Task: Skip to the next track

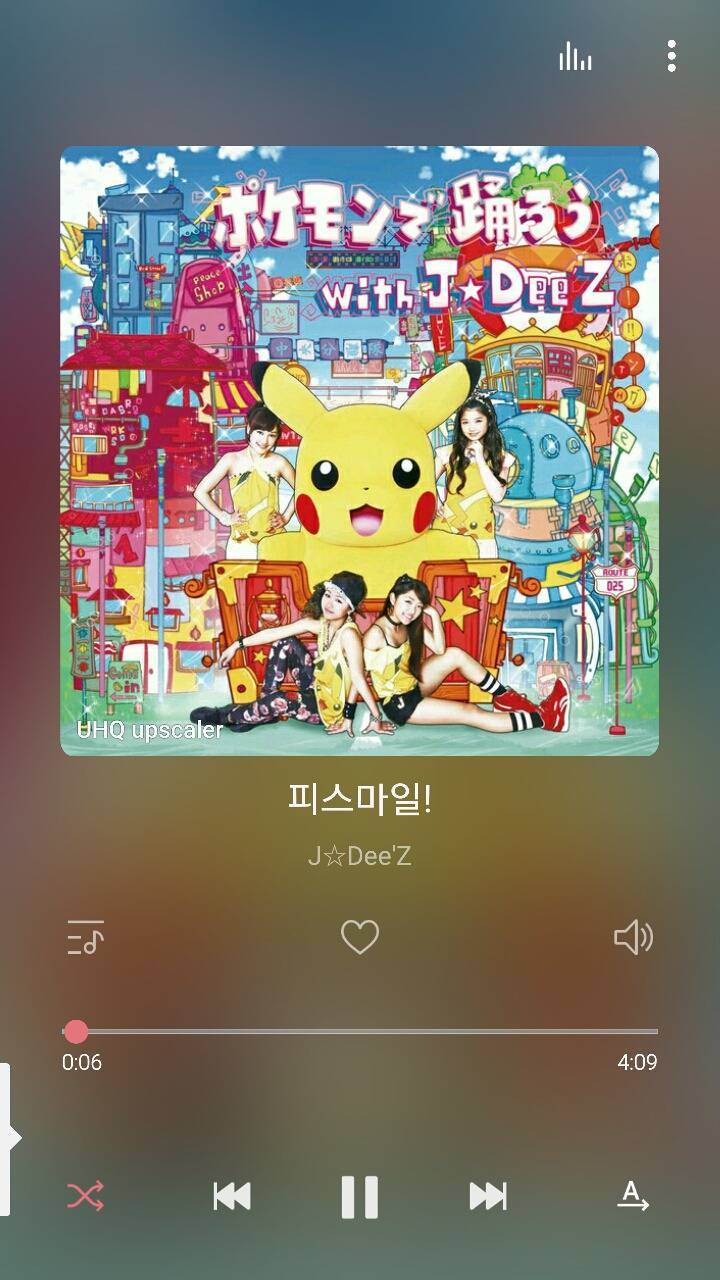Action: pyautogui.click(x=488, y=1196)
